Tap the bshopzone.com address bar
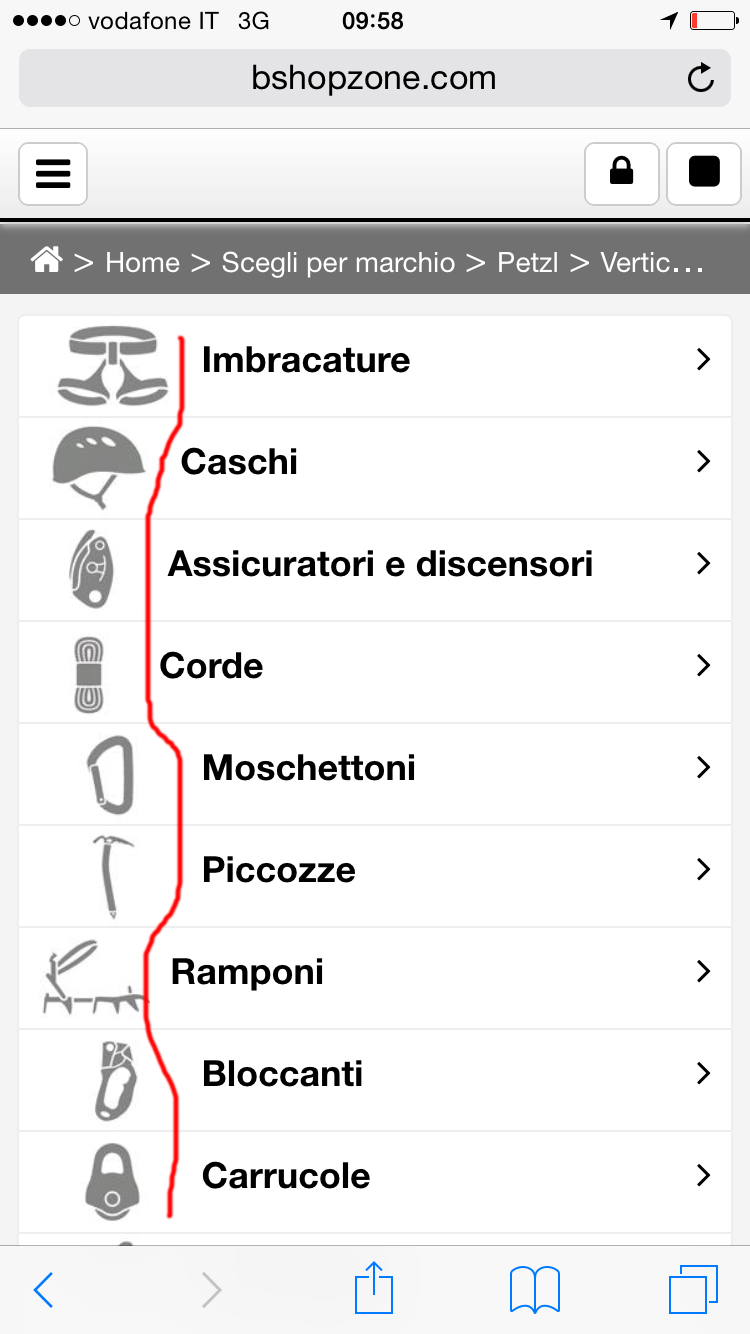Viewport: 750px width, 1334px height. [374, 78]
